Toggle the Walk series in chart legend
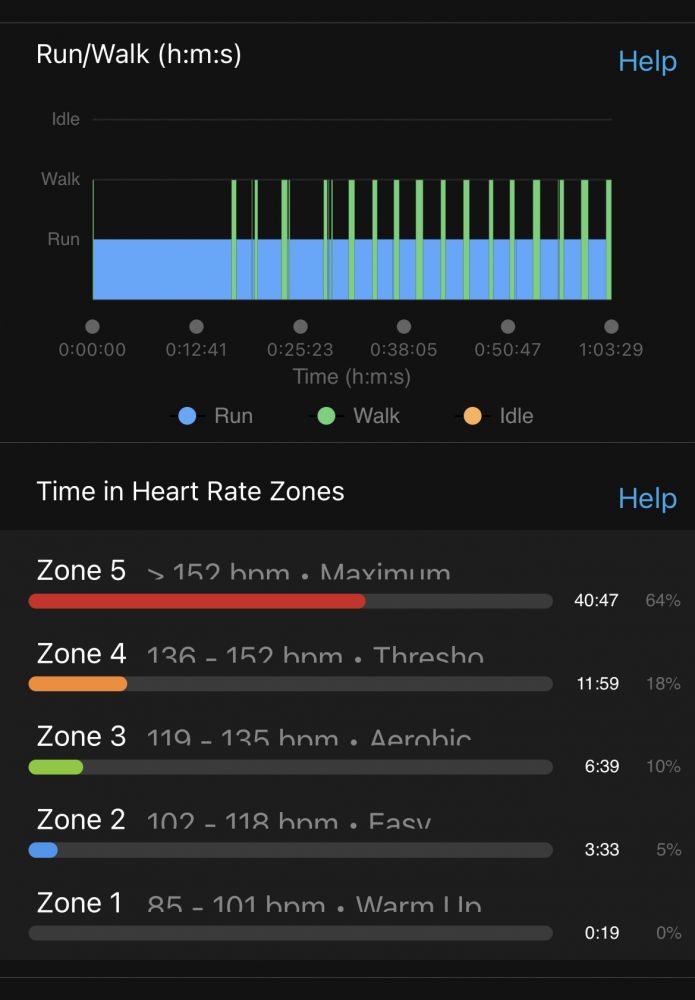This screenshot has width=695, height=1000. [358, 416]
